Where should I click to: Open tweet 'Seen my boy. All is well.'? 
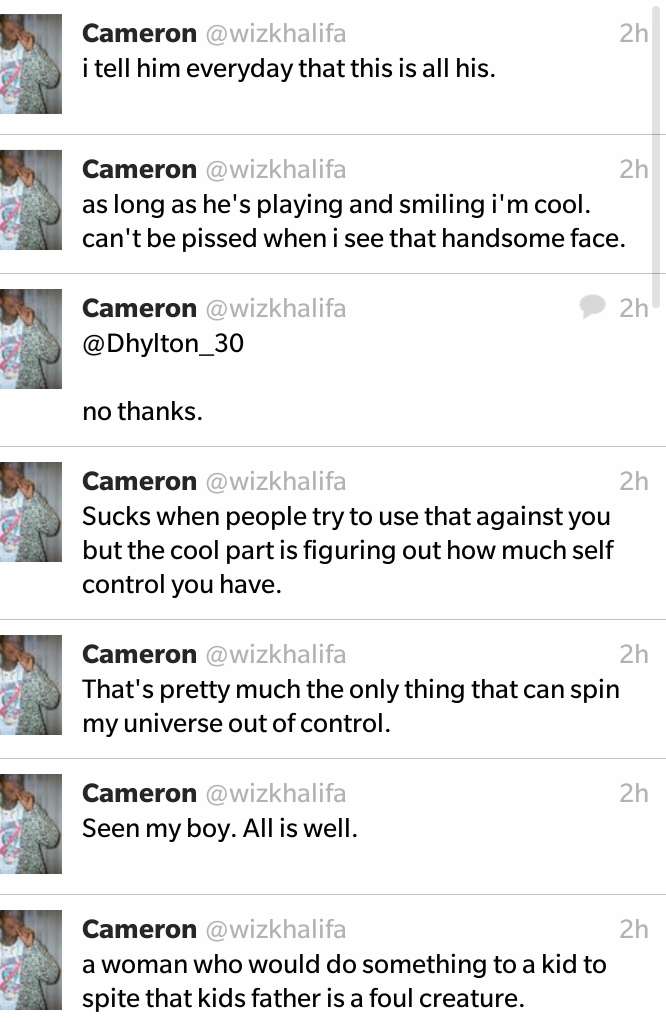coord(219,828)
